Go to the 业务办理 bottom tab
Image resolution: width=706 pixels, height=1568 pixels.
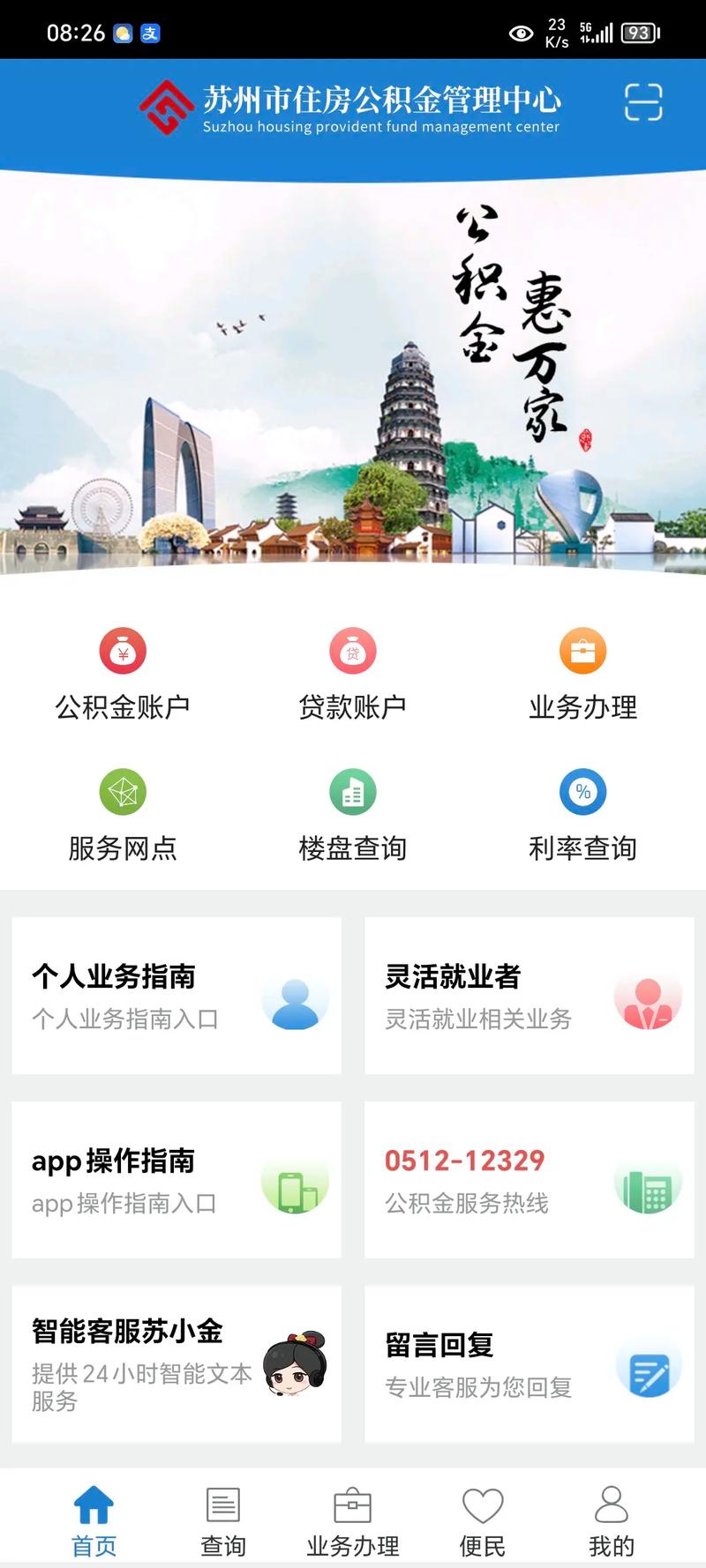pyautogui.click(x=352, y=1520)
